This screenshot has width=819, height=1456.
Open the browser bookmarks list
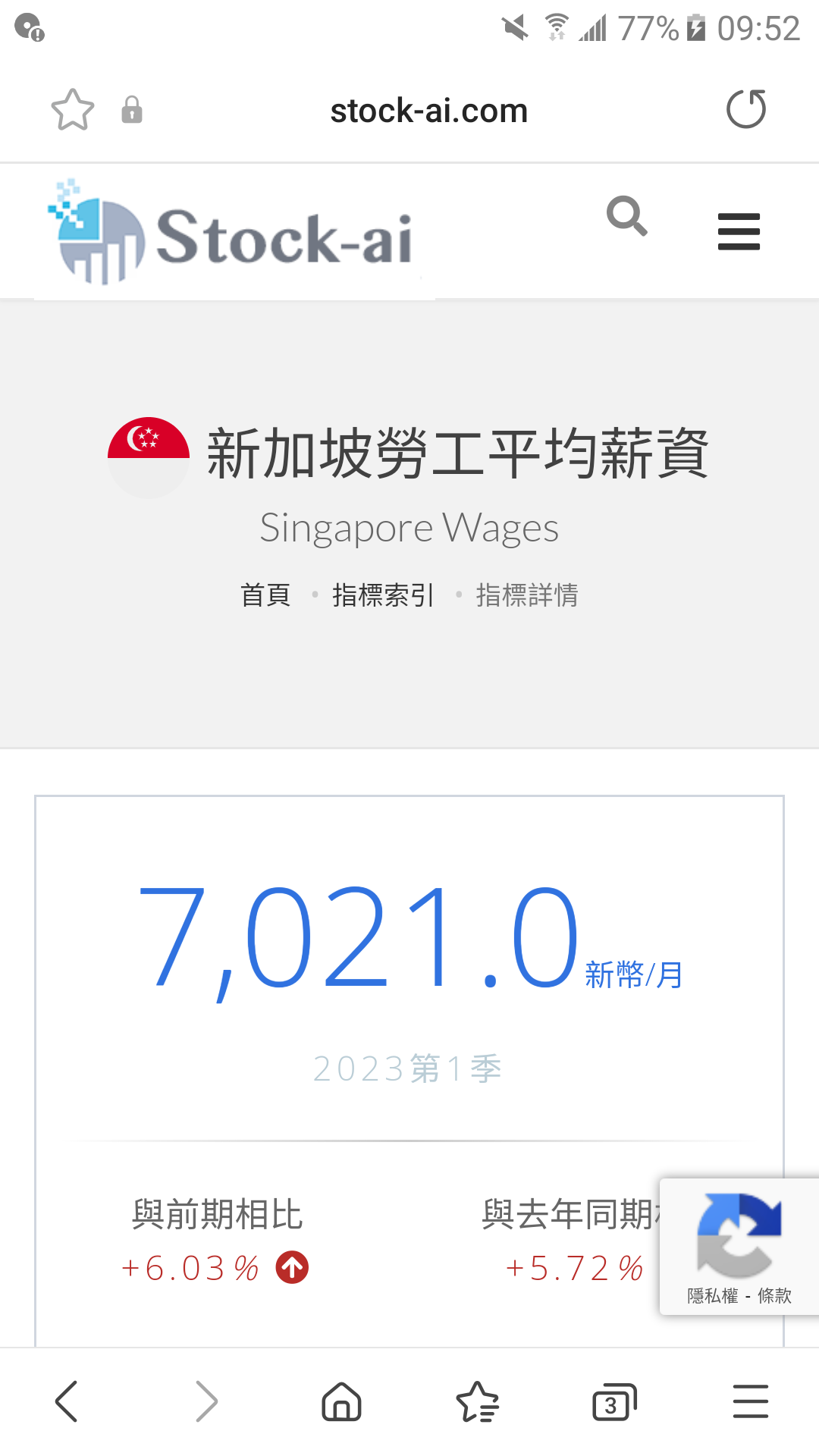pyautogui.click(x=478, y=1401)
